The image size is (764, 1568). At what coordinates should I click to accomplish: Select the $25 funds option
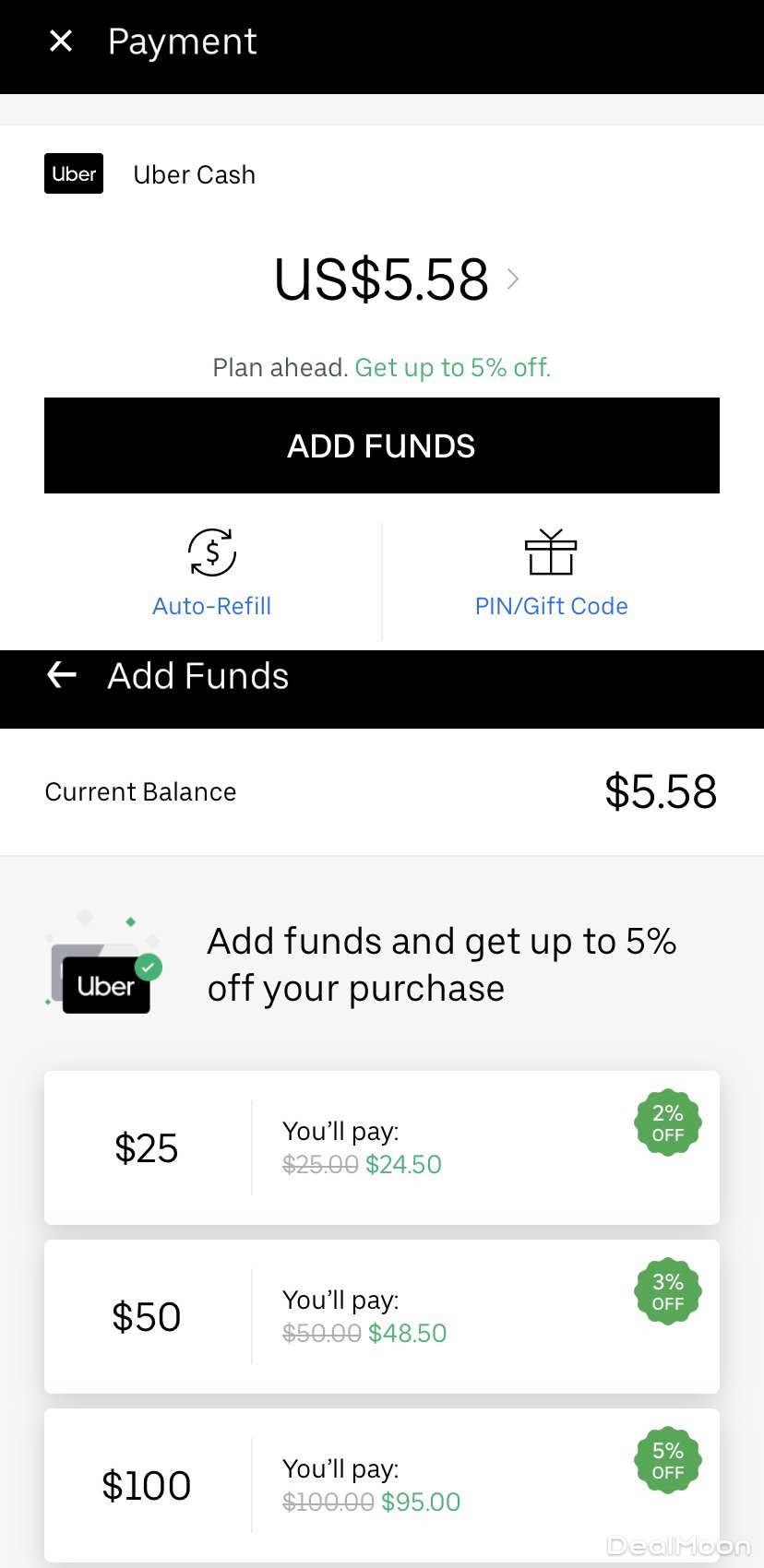click(381, 1147)
